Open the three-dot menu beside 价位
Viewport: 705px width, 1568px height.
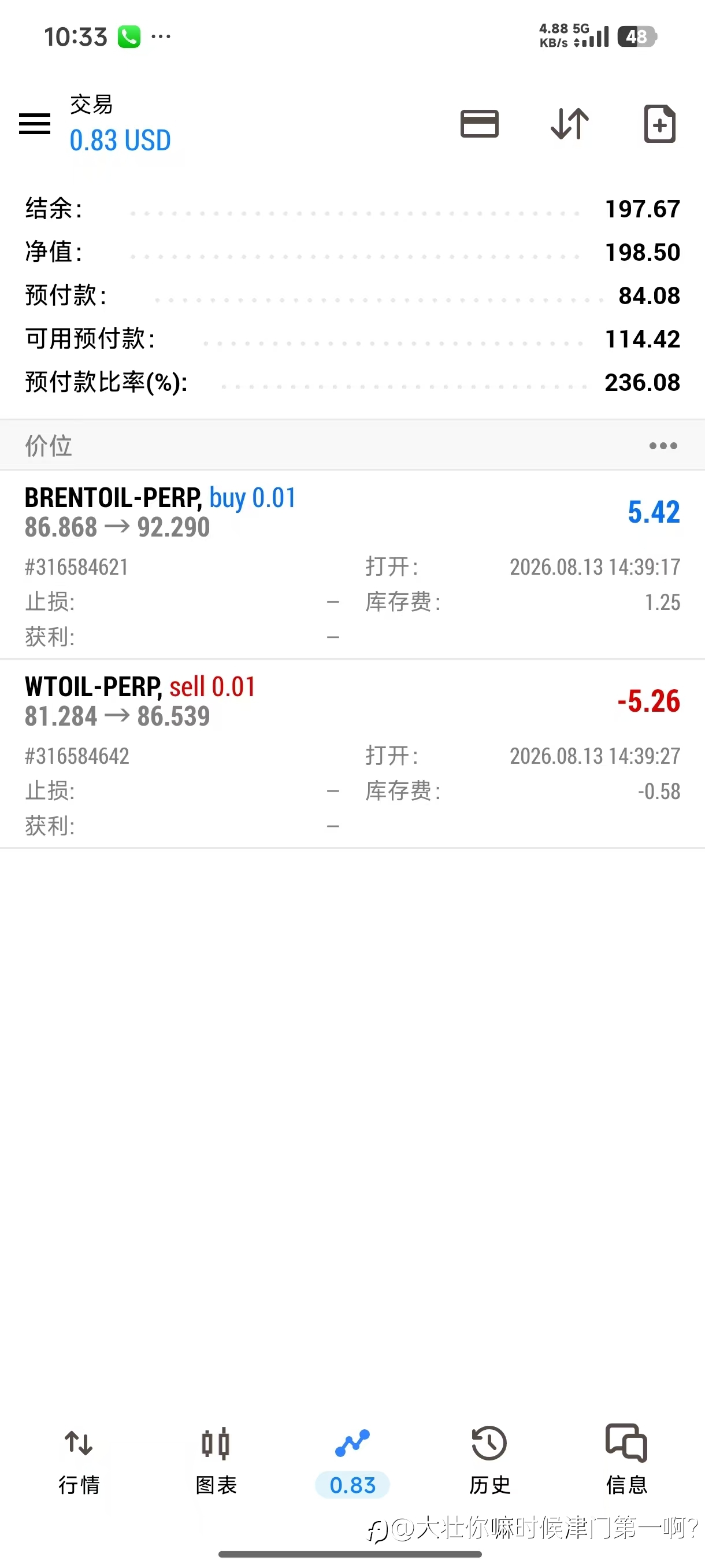pos(663,446)
